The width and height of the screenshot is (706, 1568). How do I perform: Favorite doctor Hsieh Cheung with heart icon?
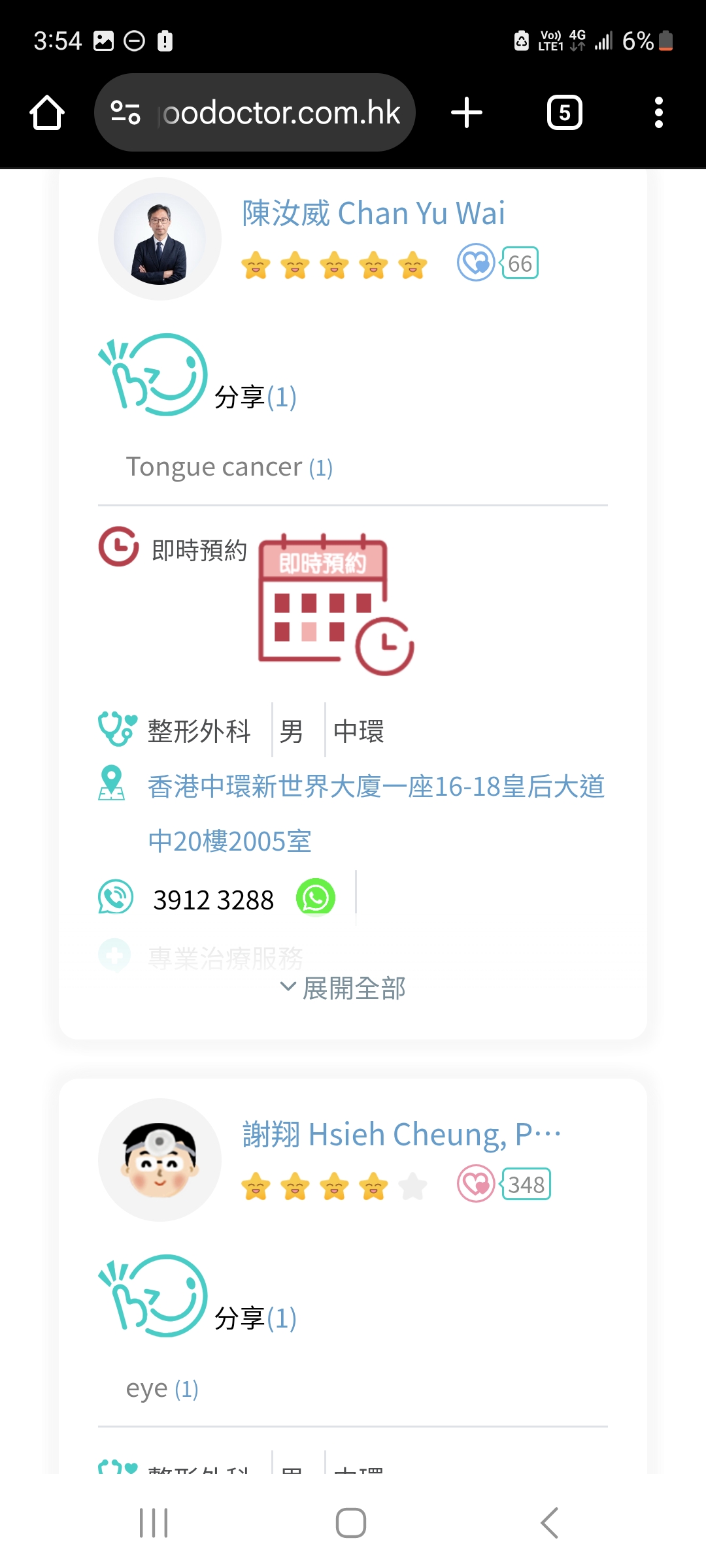pyautogui.click(x=476, y=1184)
